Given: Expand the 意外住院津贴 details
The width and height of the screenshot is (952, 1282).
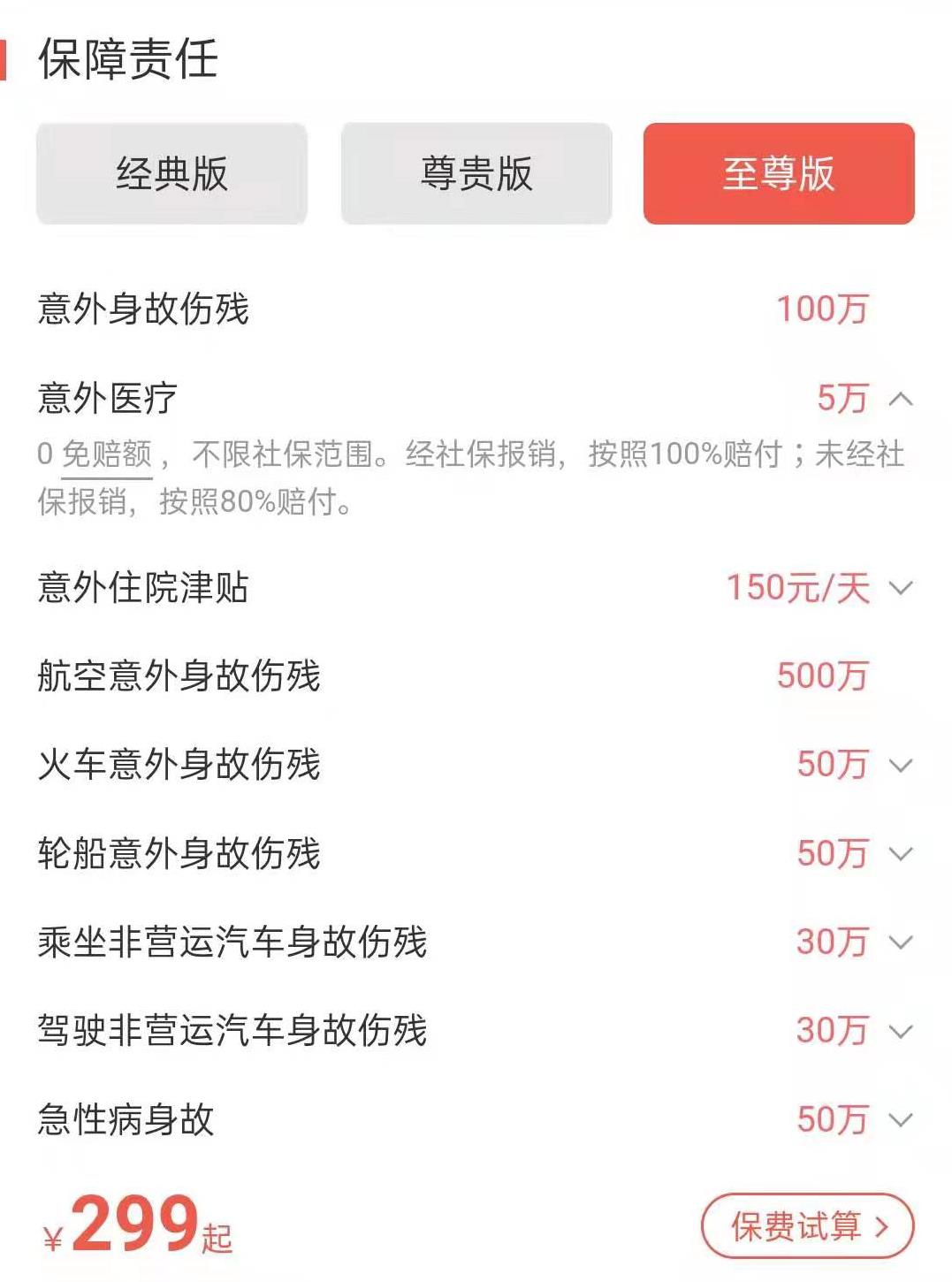Looking at the screenshot, I should (x=903, y=588).
